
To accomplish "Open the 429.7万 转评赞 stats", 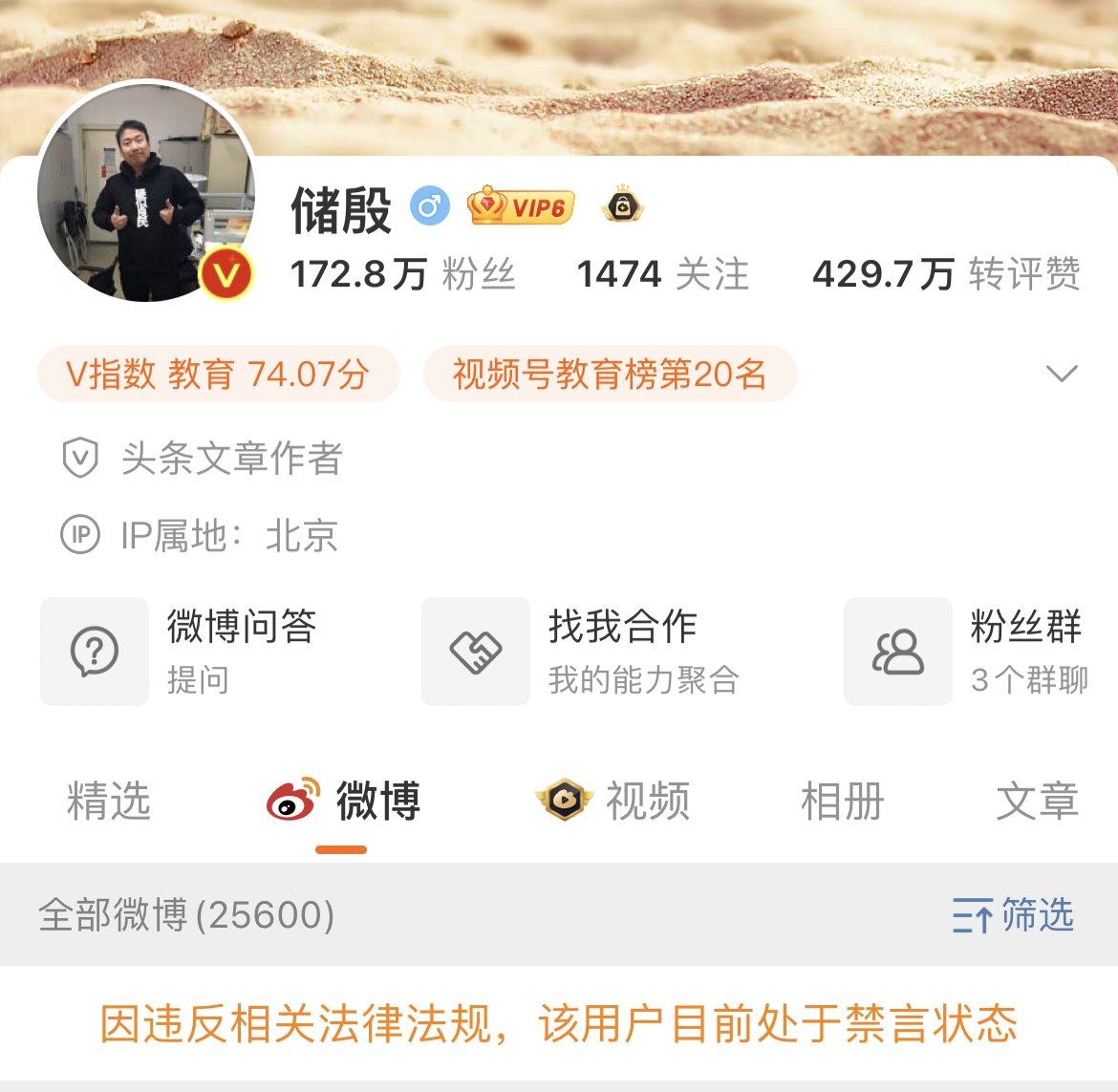I will (x=945, y=275).
